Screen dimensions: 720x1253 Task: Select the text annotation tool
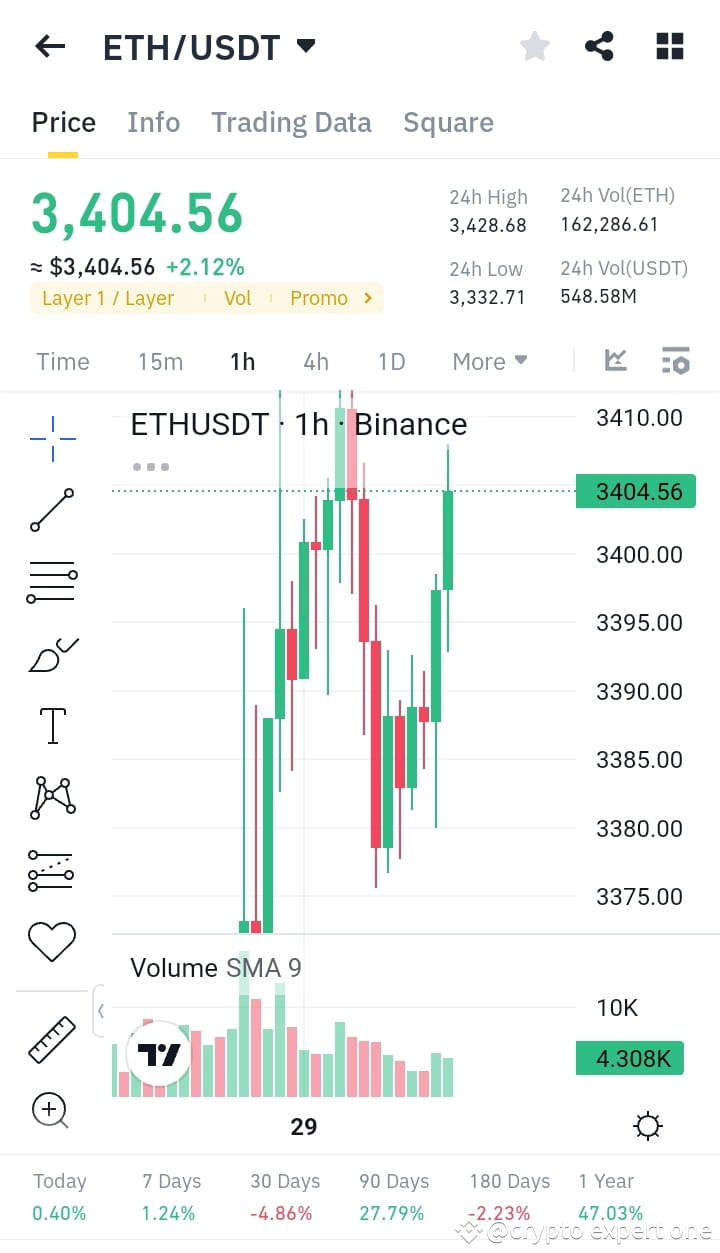(x=52, y=726)
